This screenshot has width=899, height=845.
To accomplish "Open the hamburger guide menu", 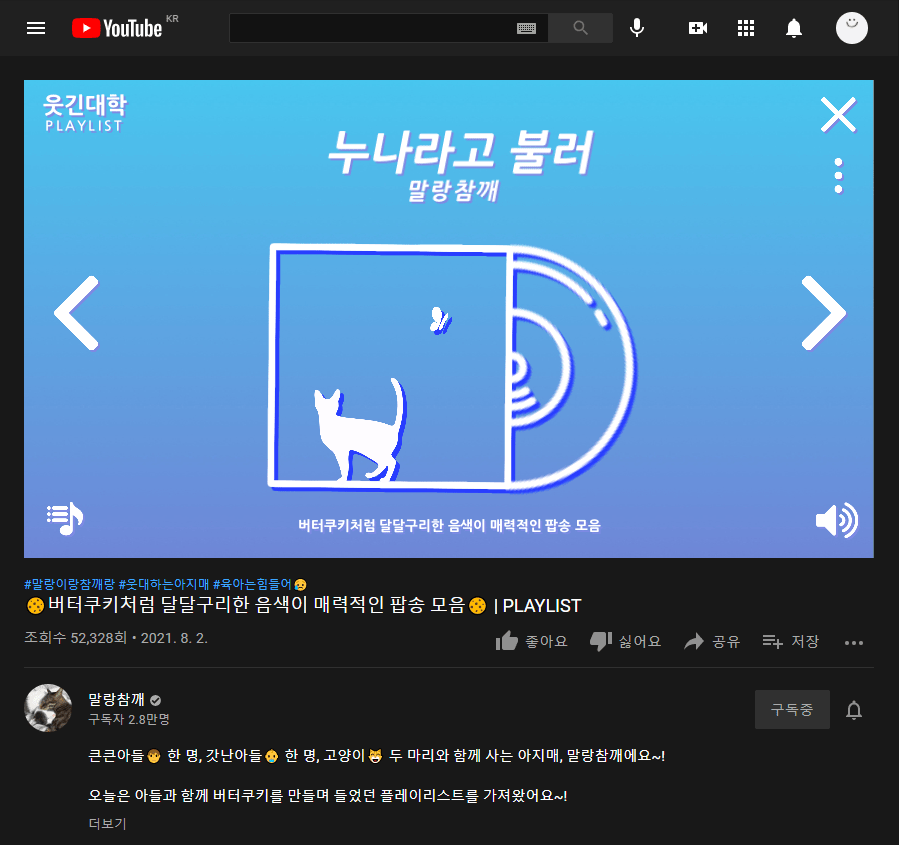I will pyautogui.click(x=36, y=28).
